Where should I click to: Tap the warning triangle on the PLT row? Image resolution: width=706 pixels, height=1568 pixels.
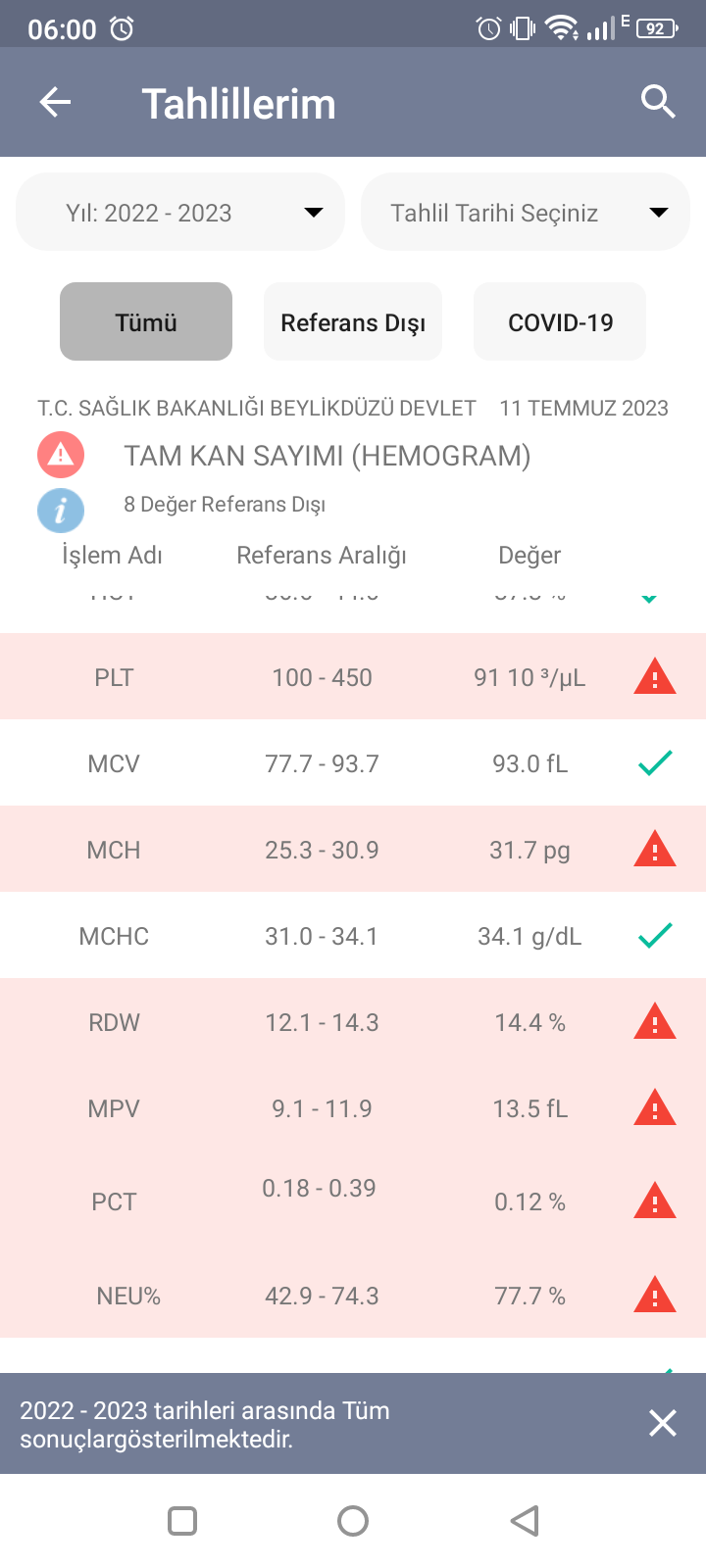click(x=654, y=676)
